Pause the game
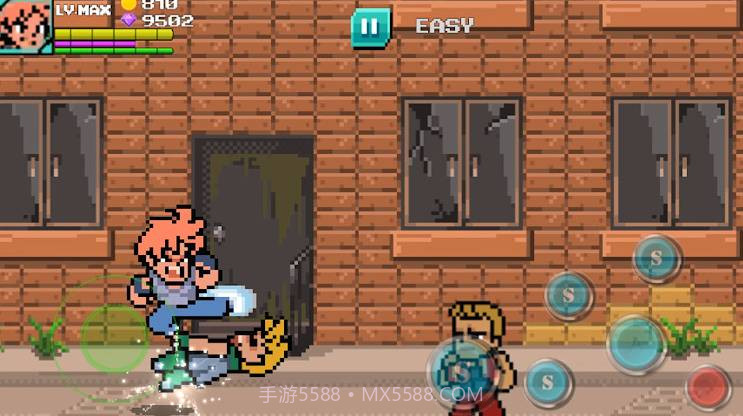 [370, 27]
